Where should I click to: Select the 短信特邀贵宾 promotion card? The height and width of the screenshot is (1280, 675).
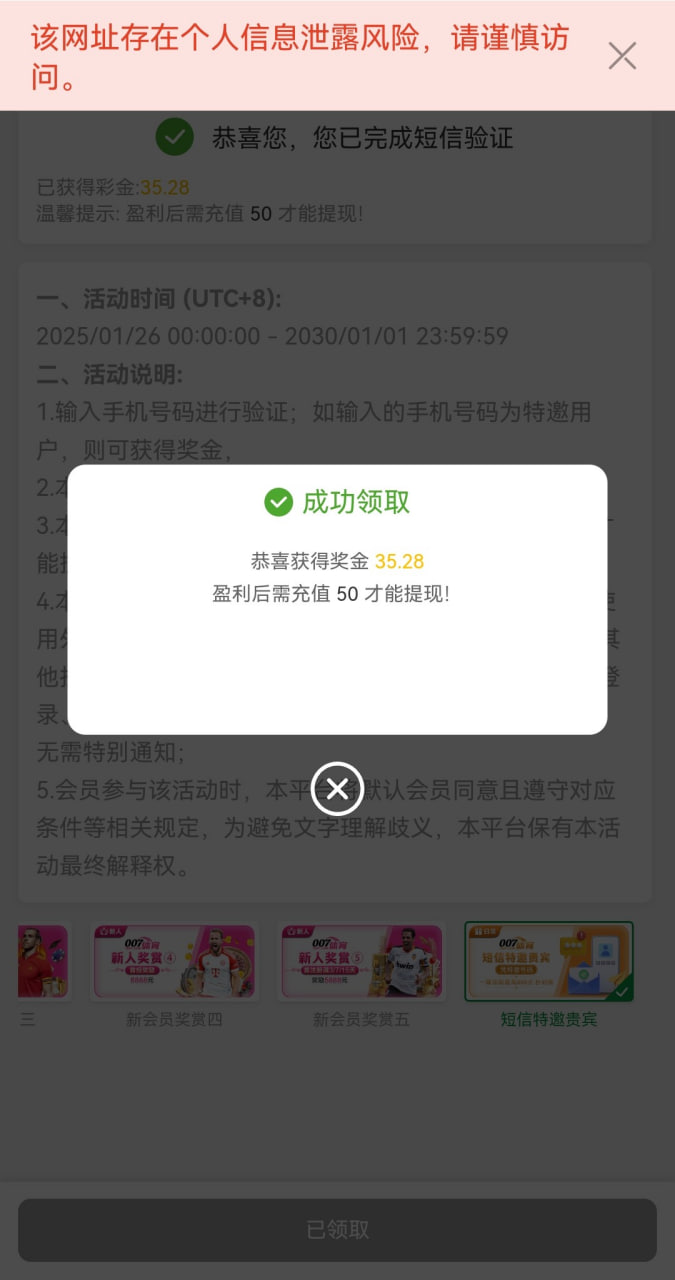coord(548,962)
